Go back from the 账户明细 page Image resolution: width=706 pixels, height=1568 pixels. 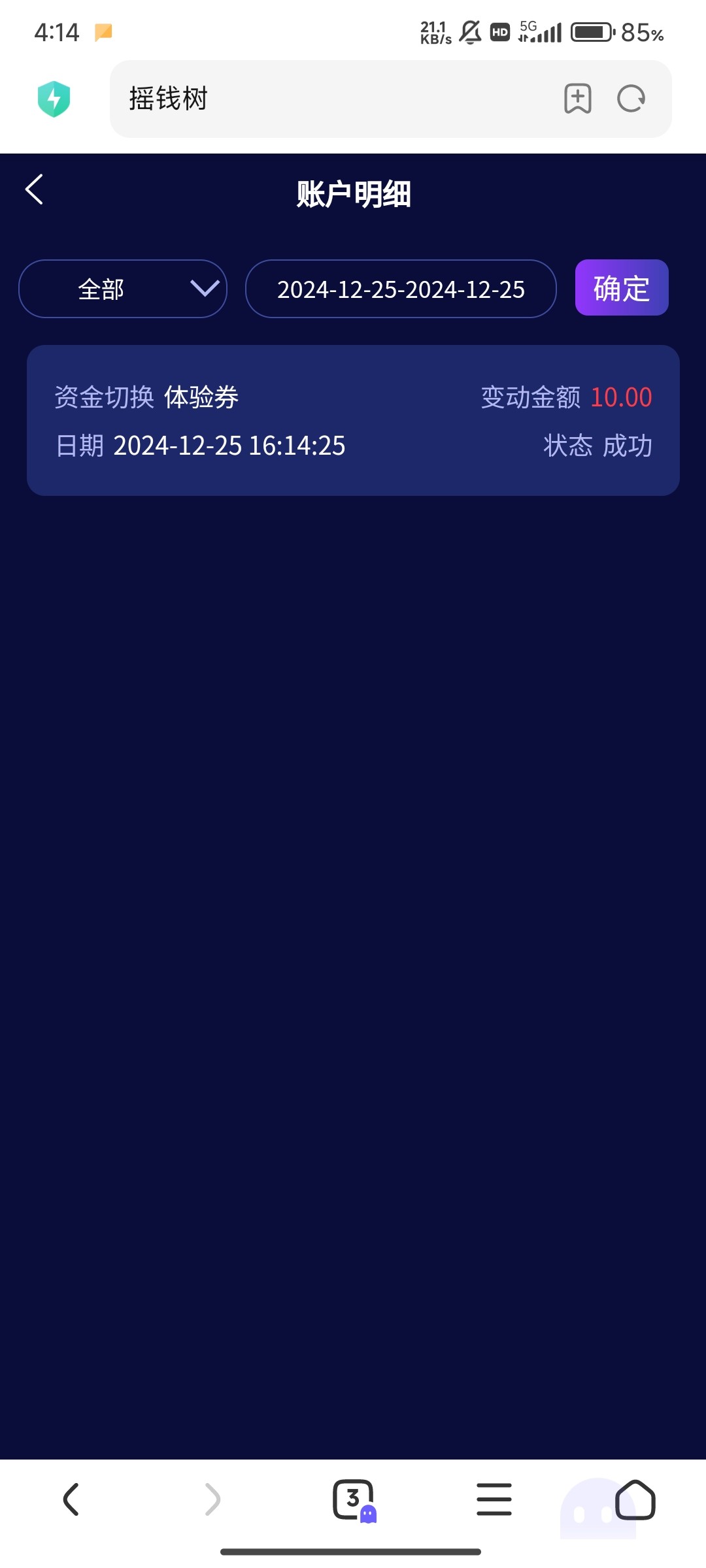point(34,189)
